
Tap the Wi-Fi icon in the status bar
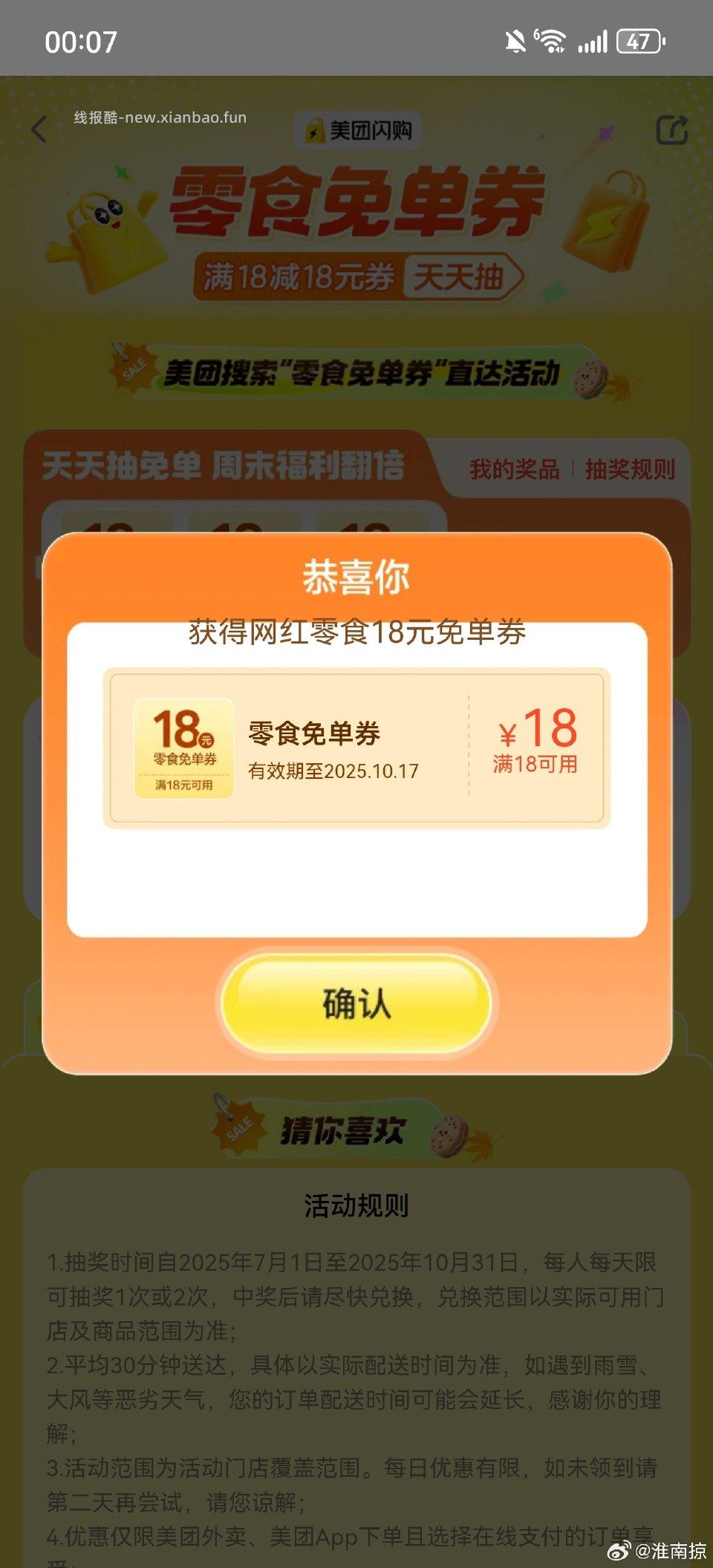coord(550,41)
